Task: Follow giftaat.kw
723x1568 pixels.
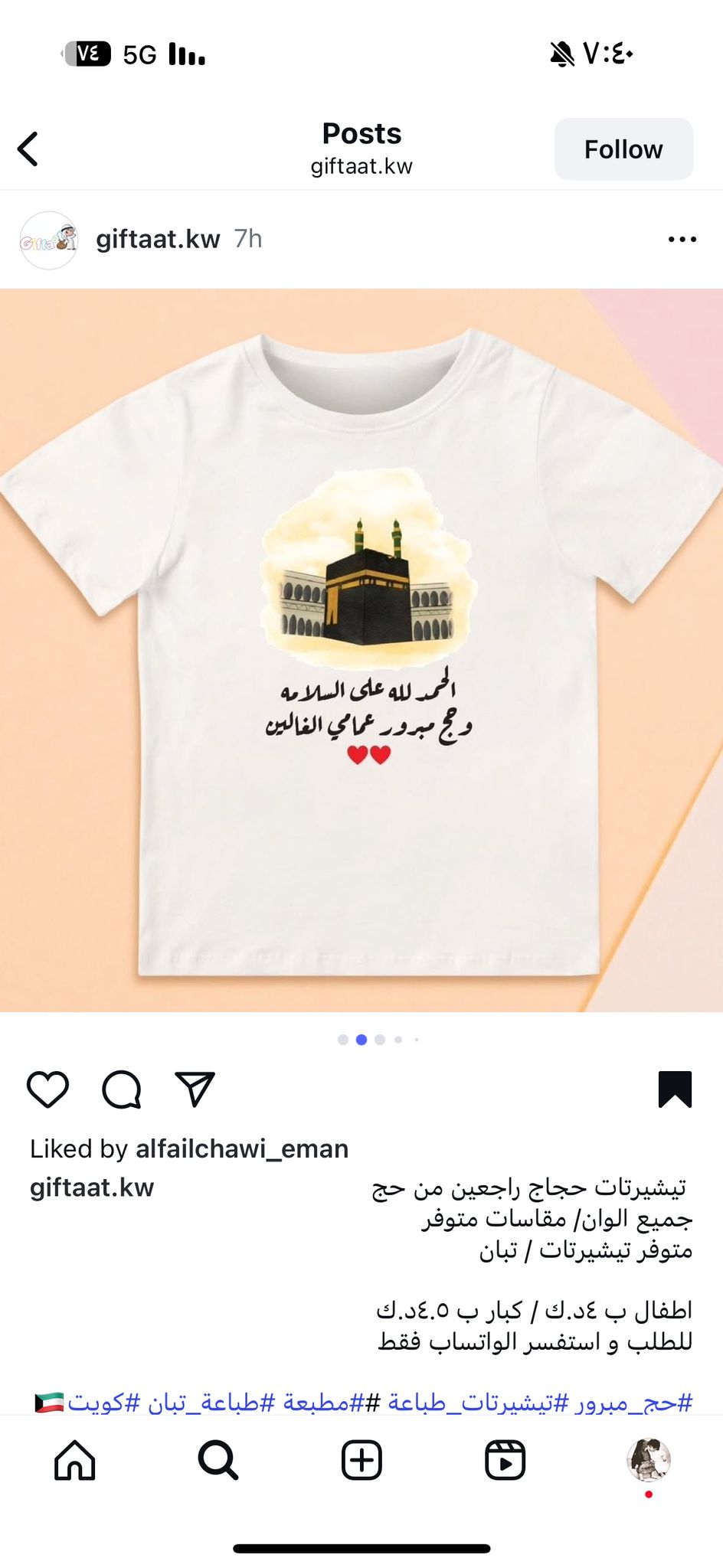Action: [623, 149]
